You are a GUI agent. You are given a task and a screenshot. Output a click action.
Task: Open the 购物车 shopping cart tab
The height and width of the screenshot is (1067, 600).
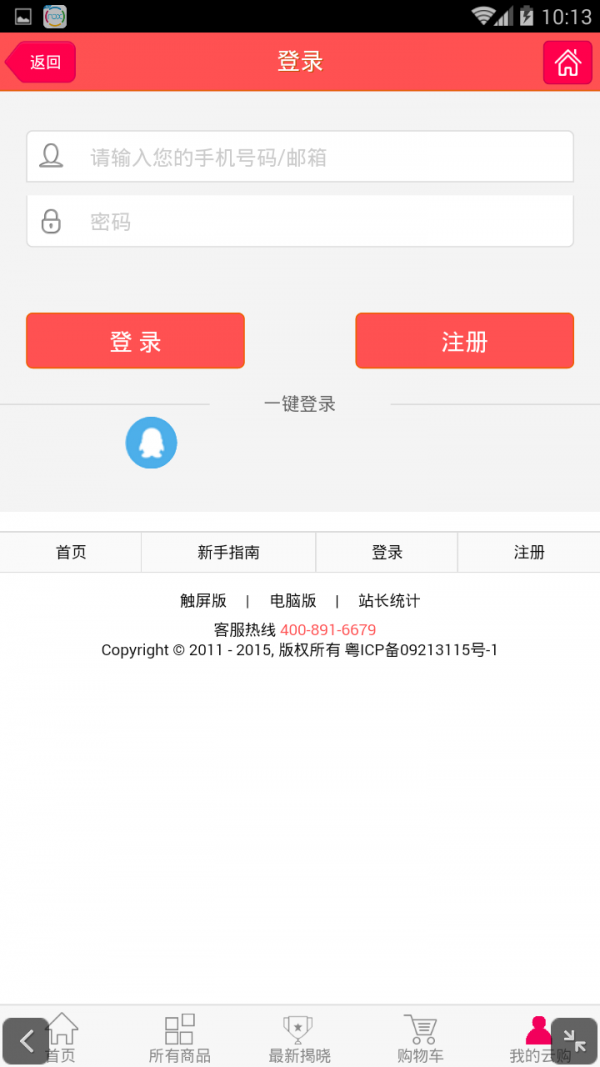pos(420,1038)
